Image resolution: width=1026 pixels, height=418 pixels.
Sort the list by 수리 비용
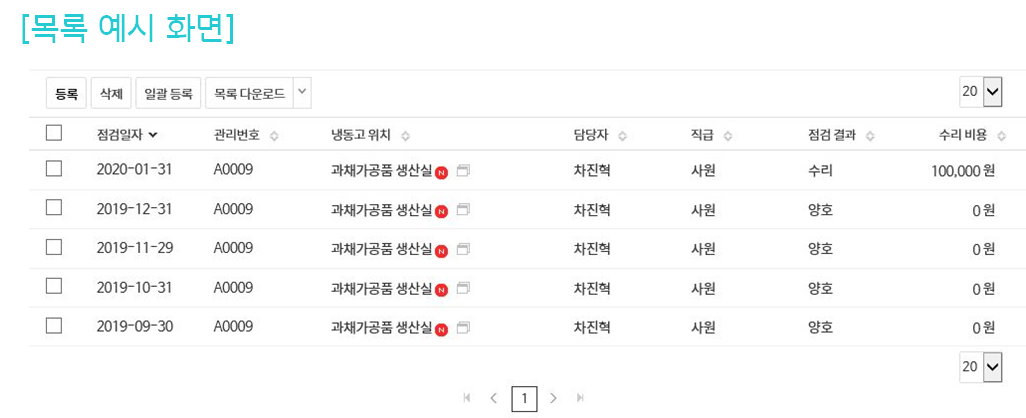click(964, 135)
